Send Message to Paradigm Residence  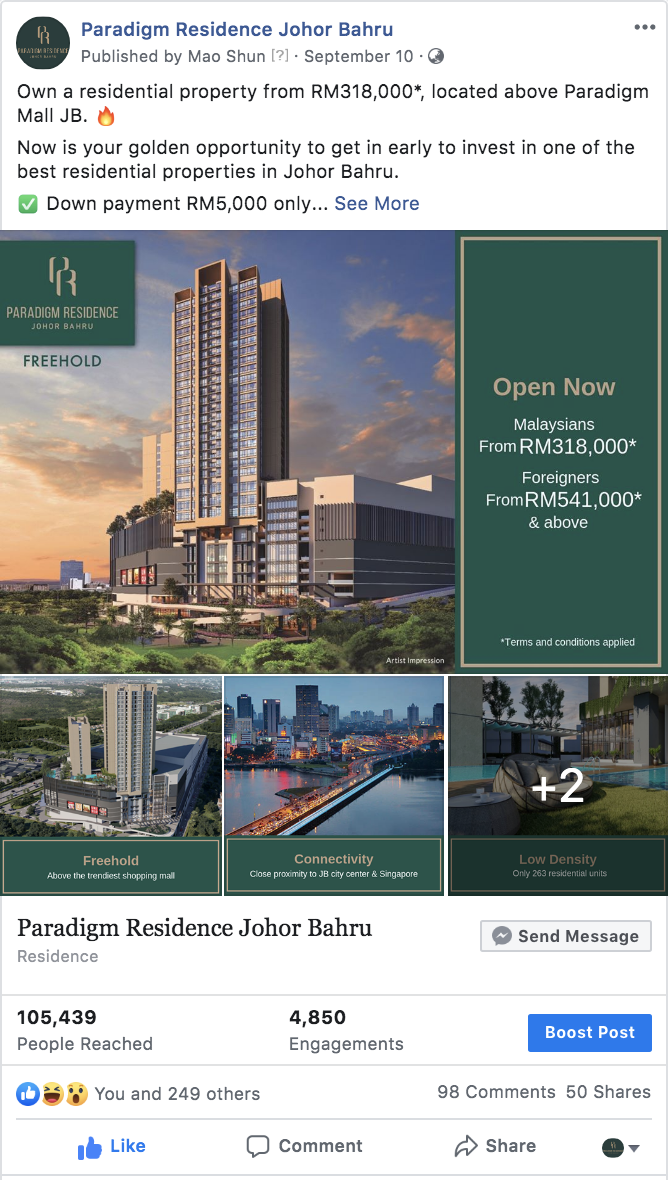pos(566,936)
